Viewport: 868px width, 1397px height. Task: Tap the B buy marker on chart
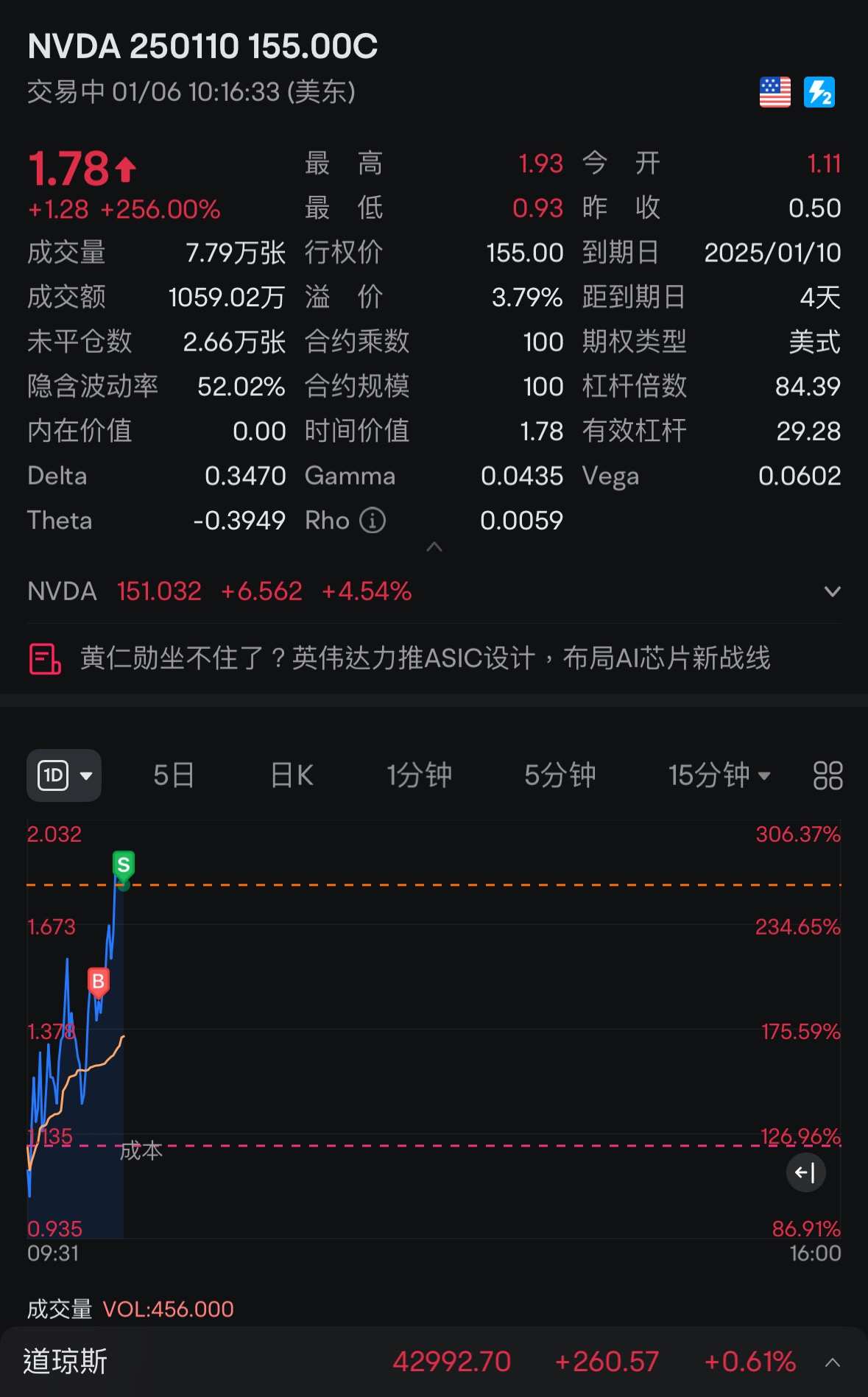point(99,982)
